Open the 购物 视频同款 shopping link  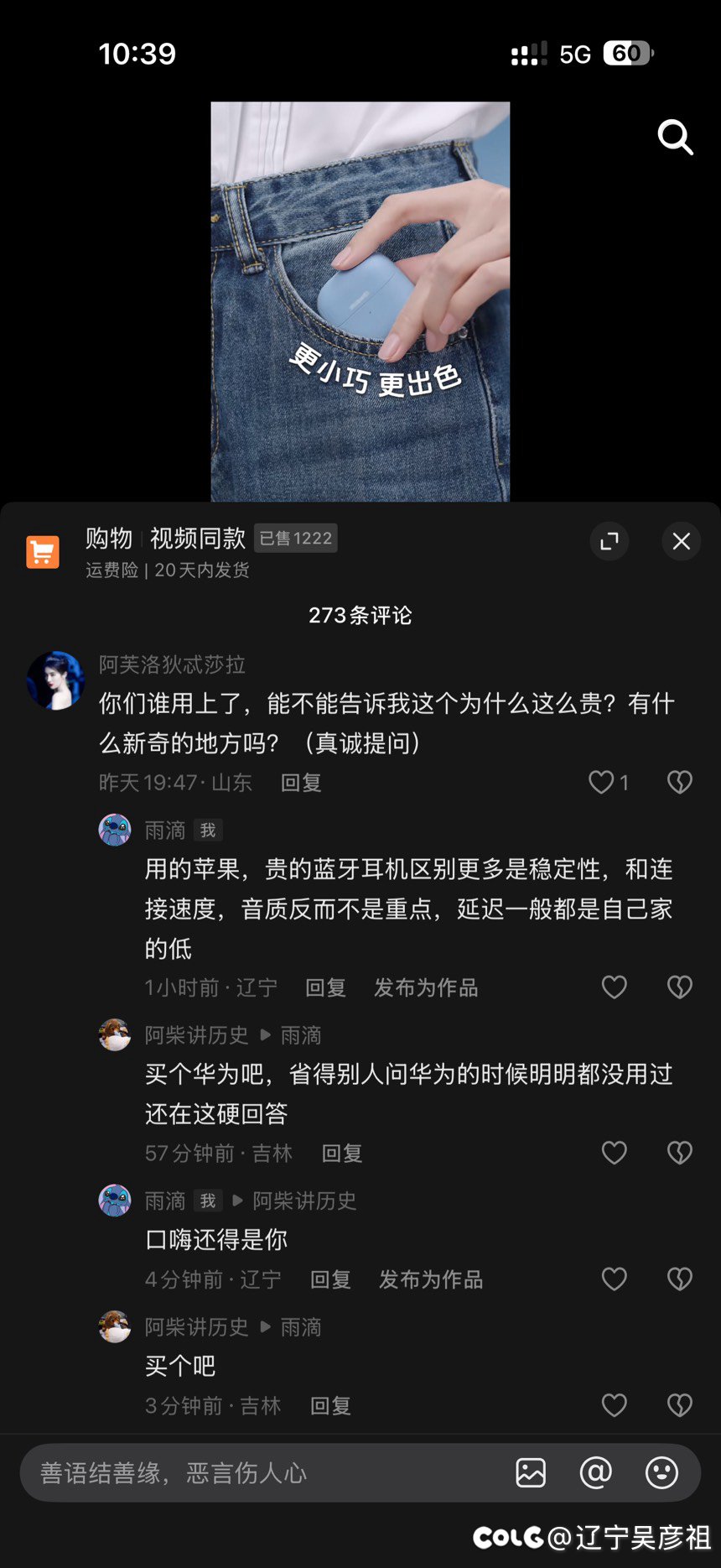[x=165, y=539]
